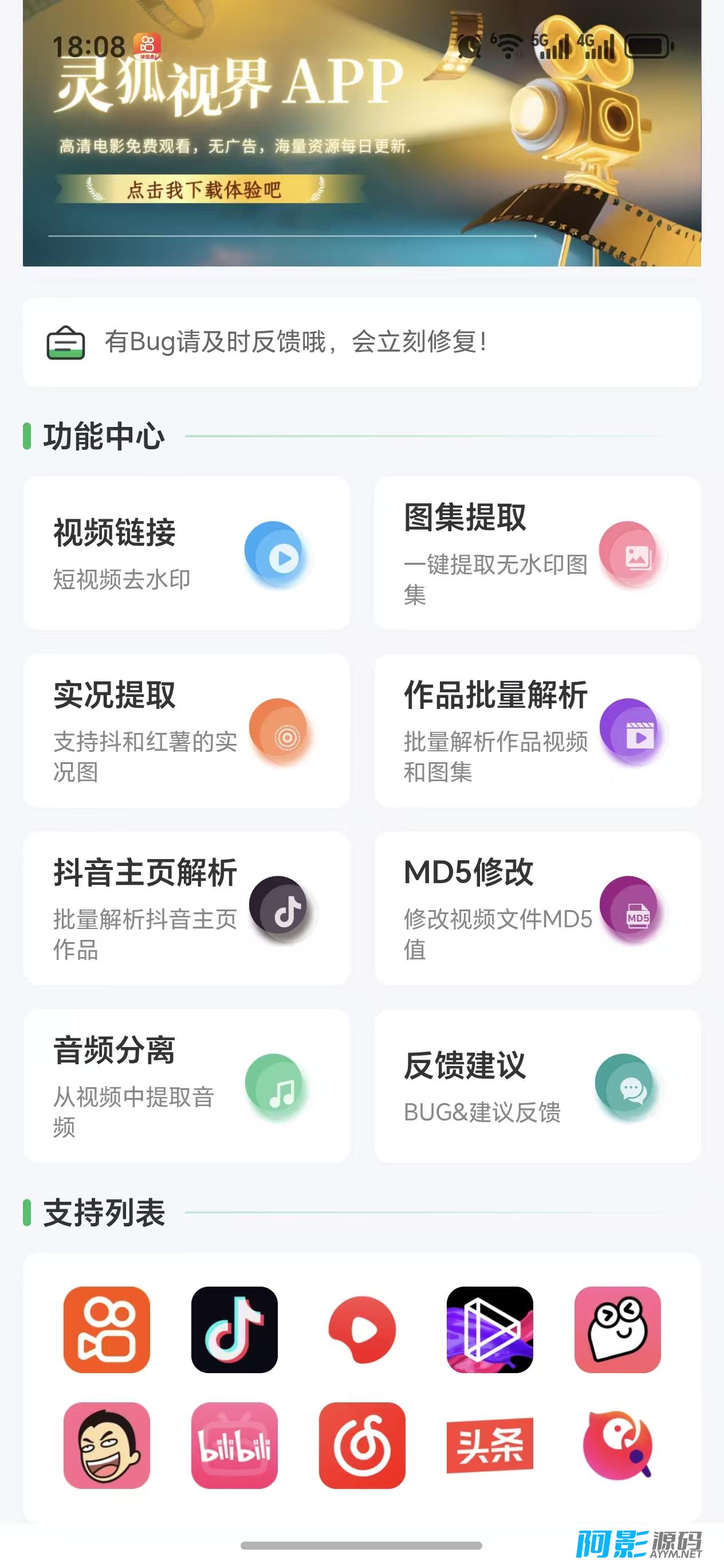Open the 视频链接 watermark removal card

(186, 552)
